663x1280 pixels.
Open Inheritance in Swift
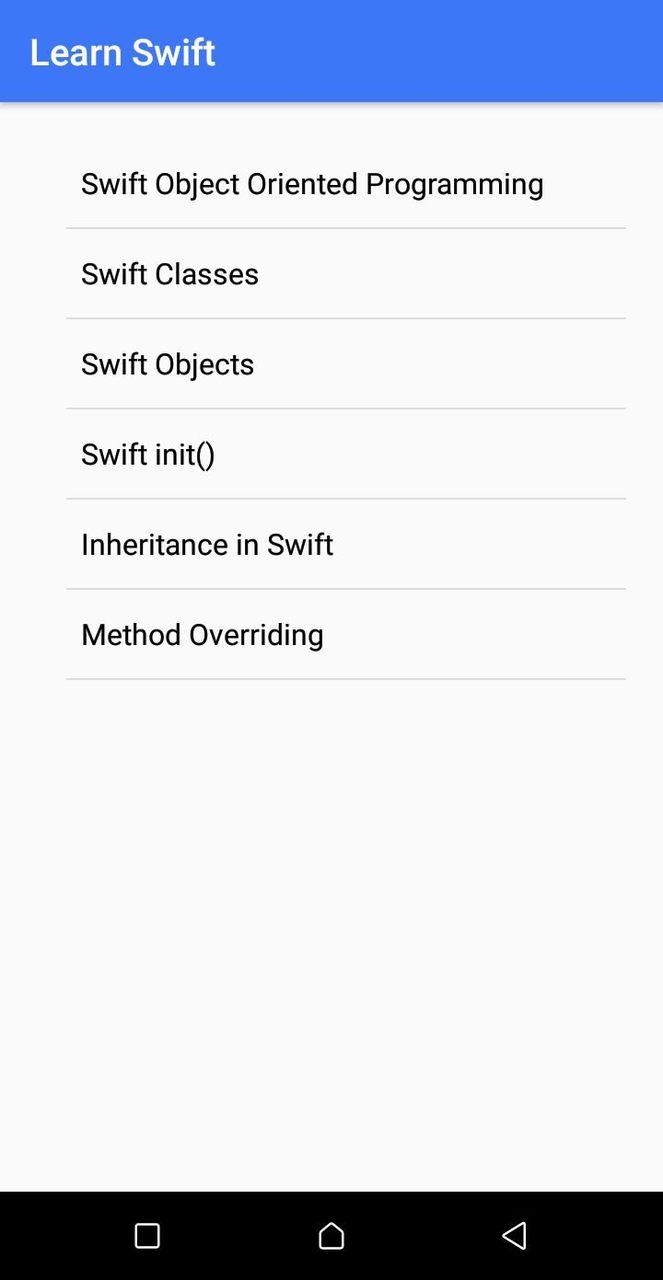tap(207, 544)
